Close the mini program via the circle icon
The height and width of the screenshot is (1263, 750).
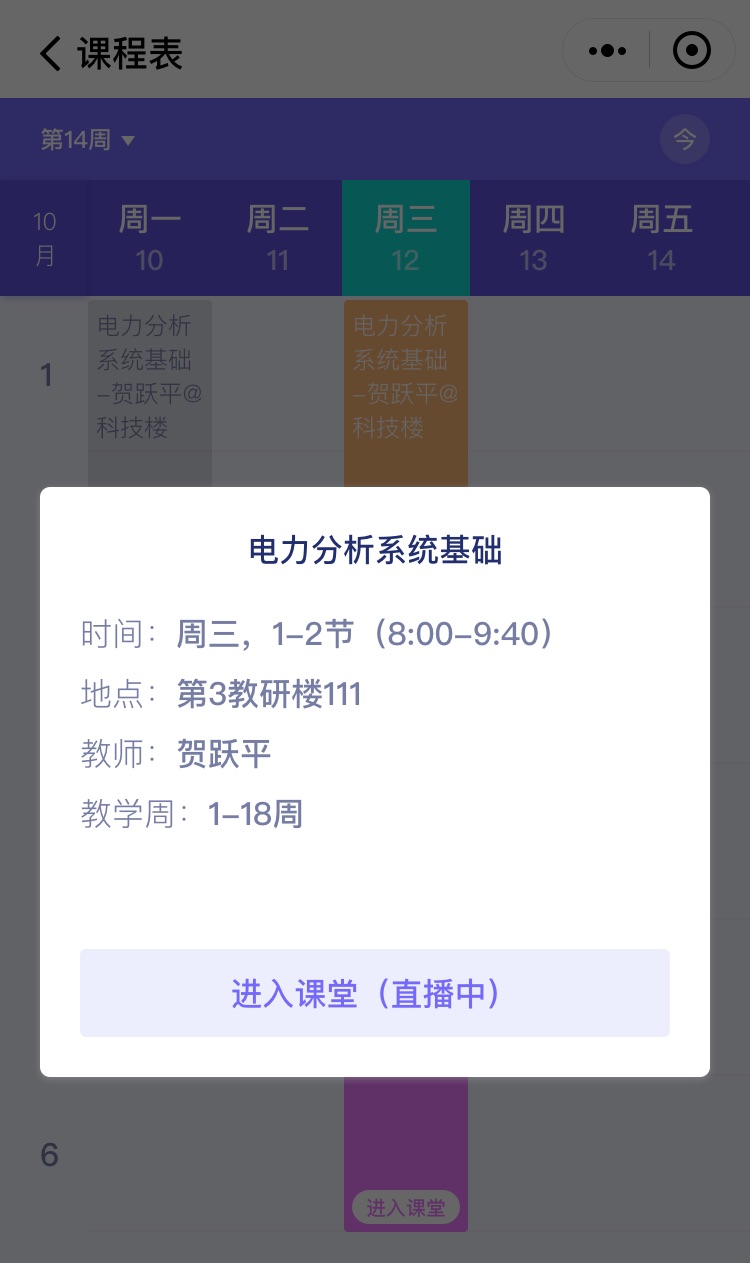pyautogui.click(x=692, y=51)
